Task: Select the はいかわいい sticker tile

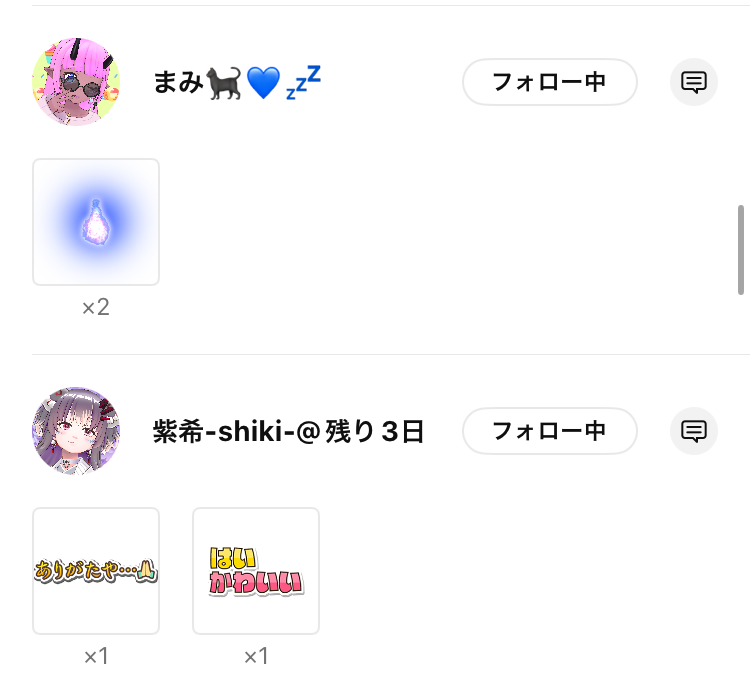Action: [256, 571]
